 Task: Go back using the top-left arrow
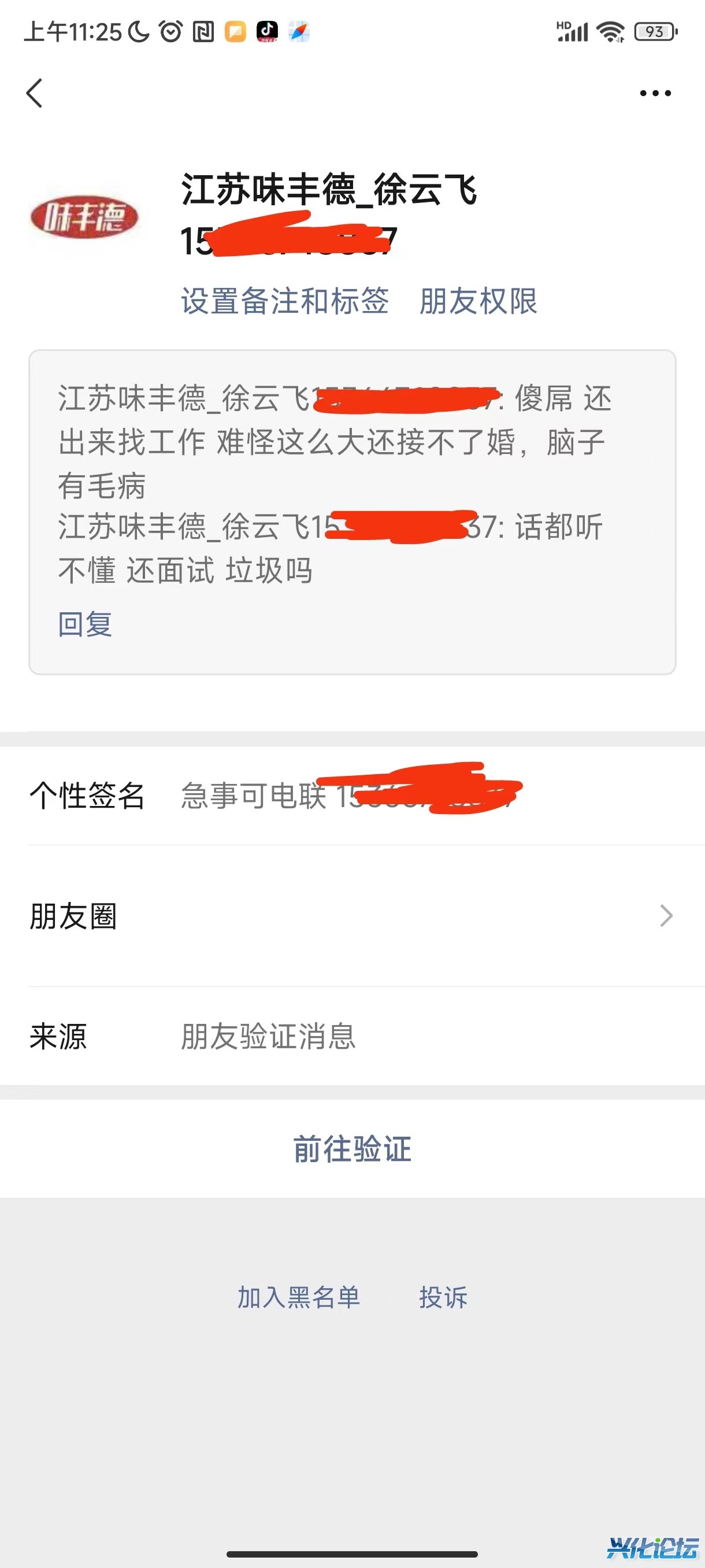point(35,93)
